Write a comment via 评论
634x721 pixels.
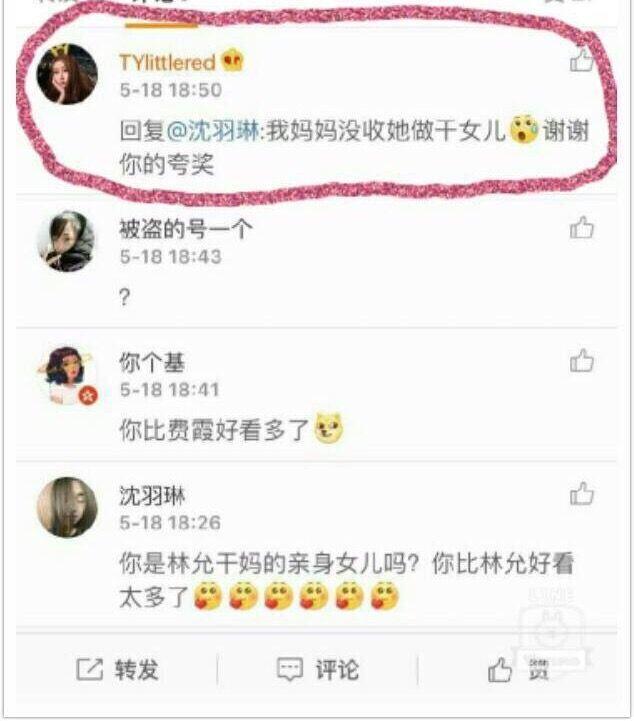[318, 669]
